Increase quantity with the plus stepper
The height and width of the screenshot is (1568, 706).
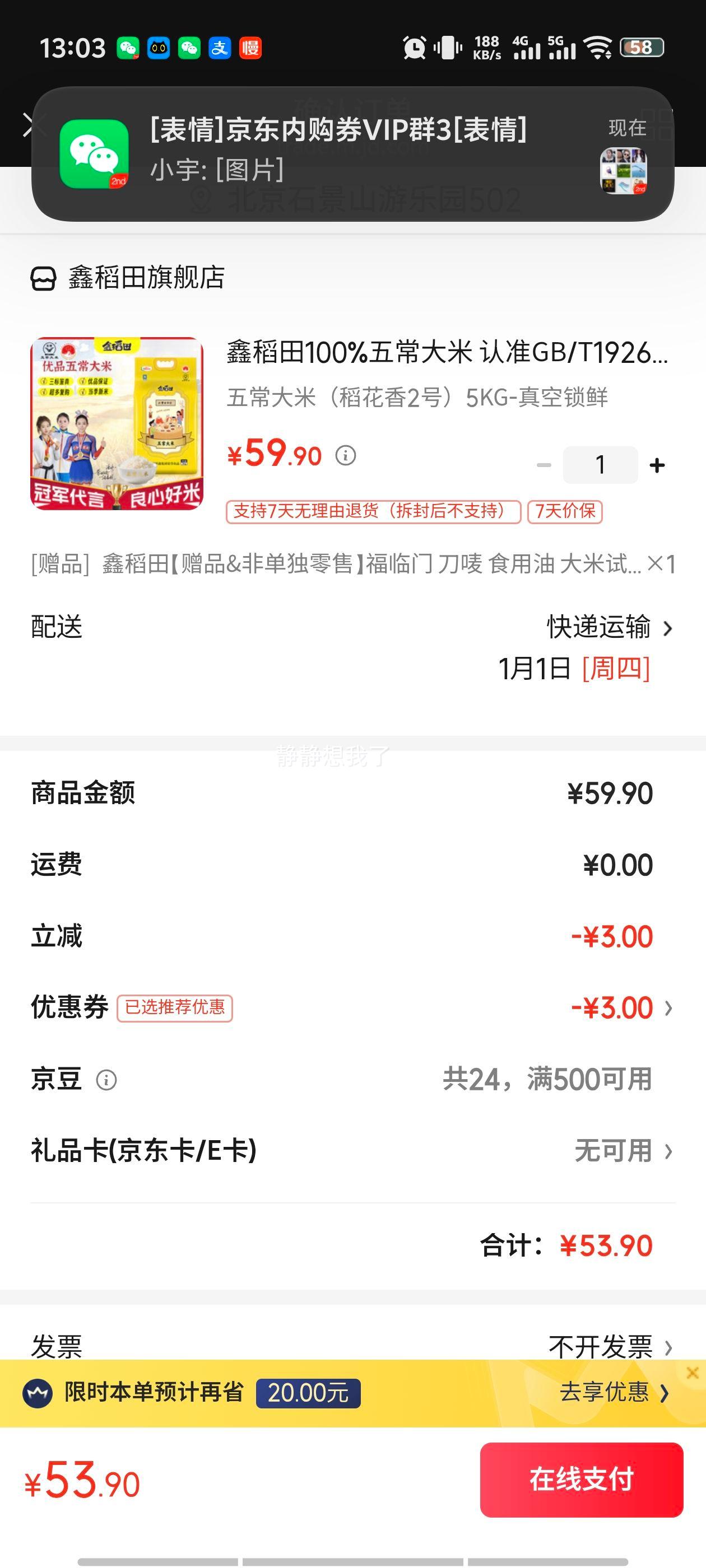pos(656,464)
